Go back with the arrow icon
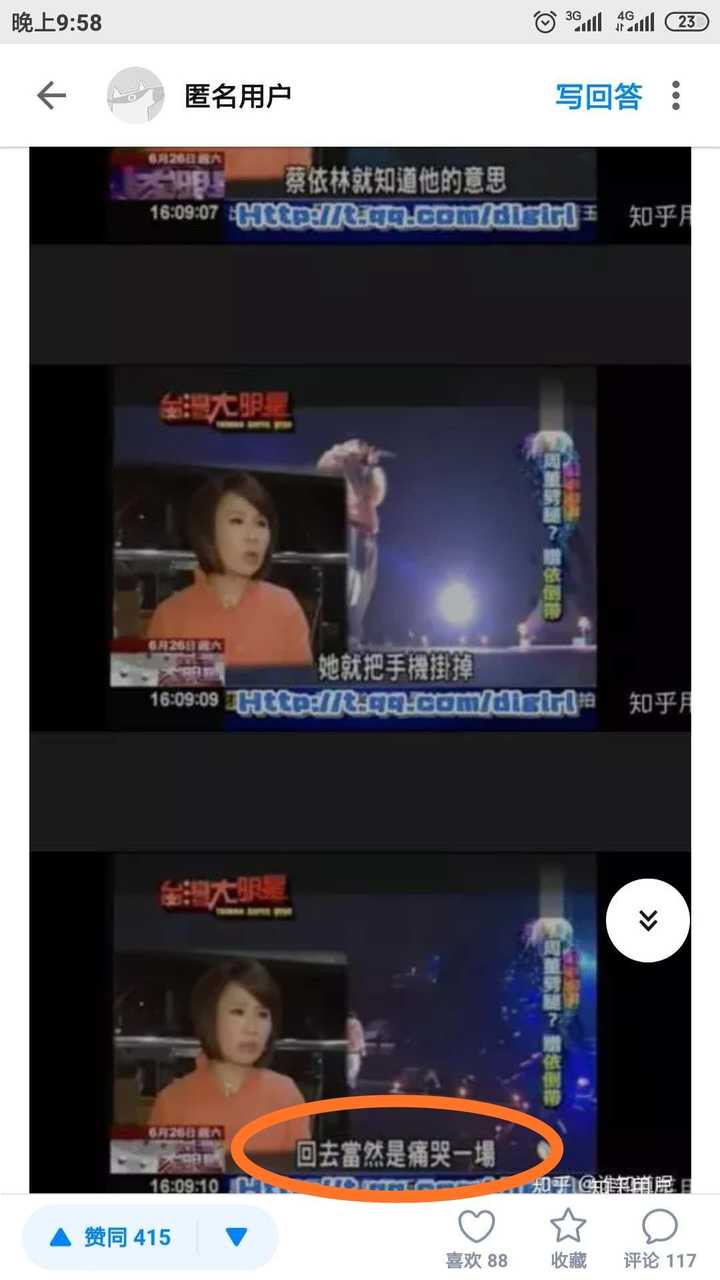720x1280 pixels. 51,96
